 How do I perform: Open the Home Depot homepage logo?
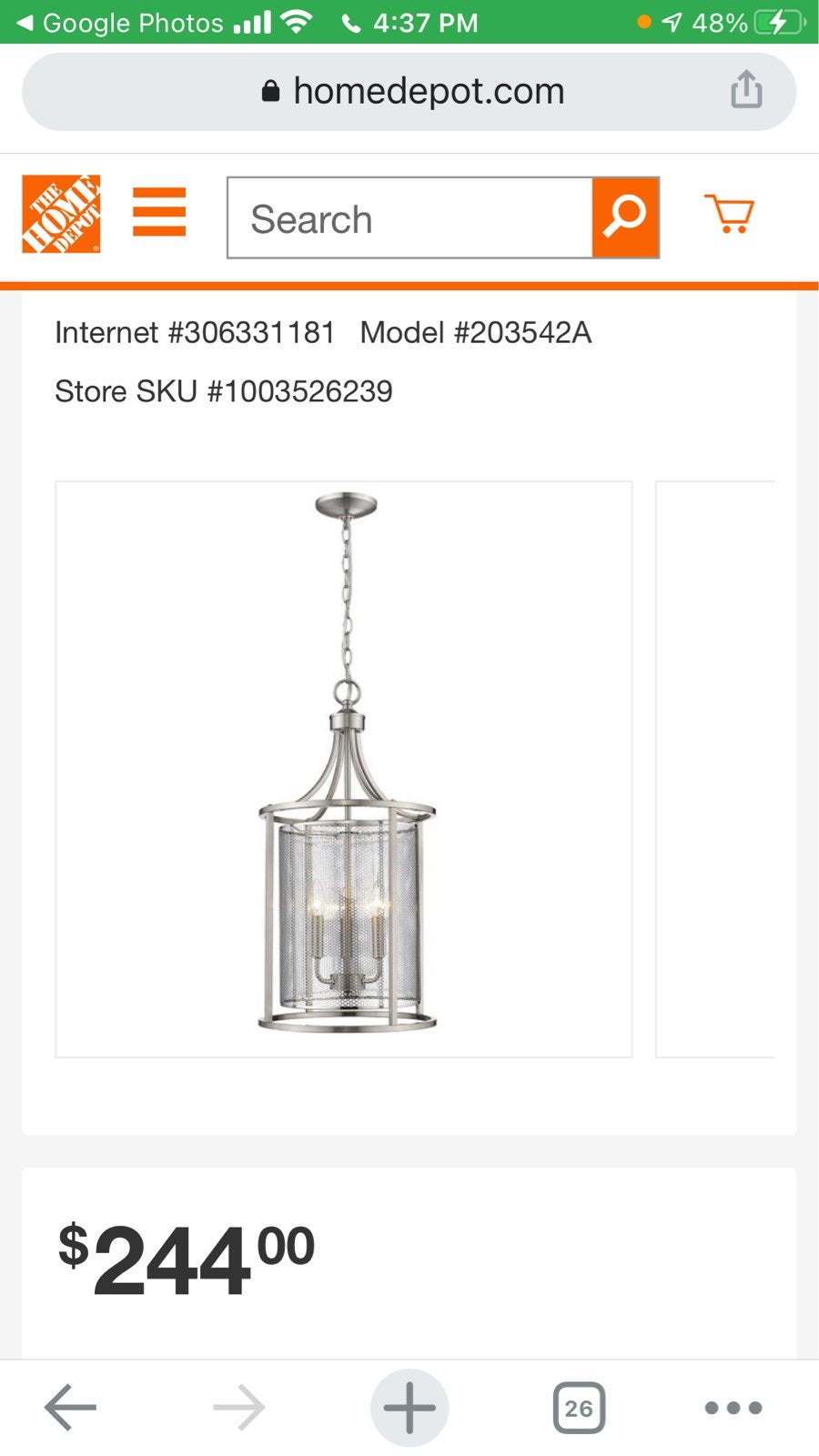pos(61,215)
